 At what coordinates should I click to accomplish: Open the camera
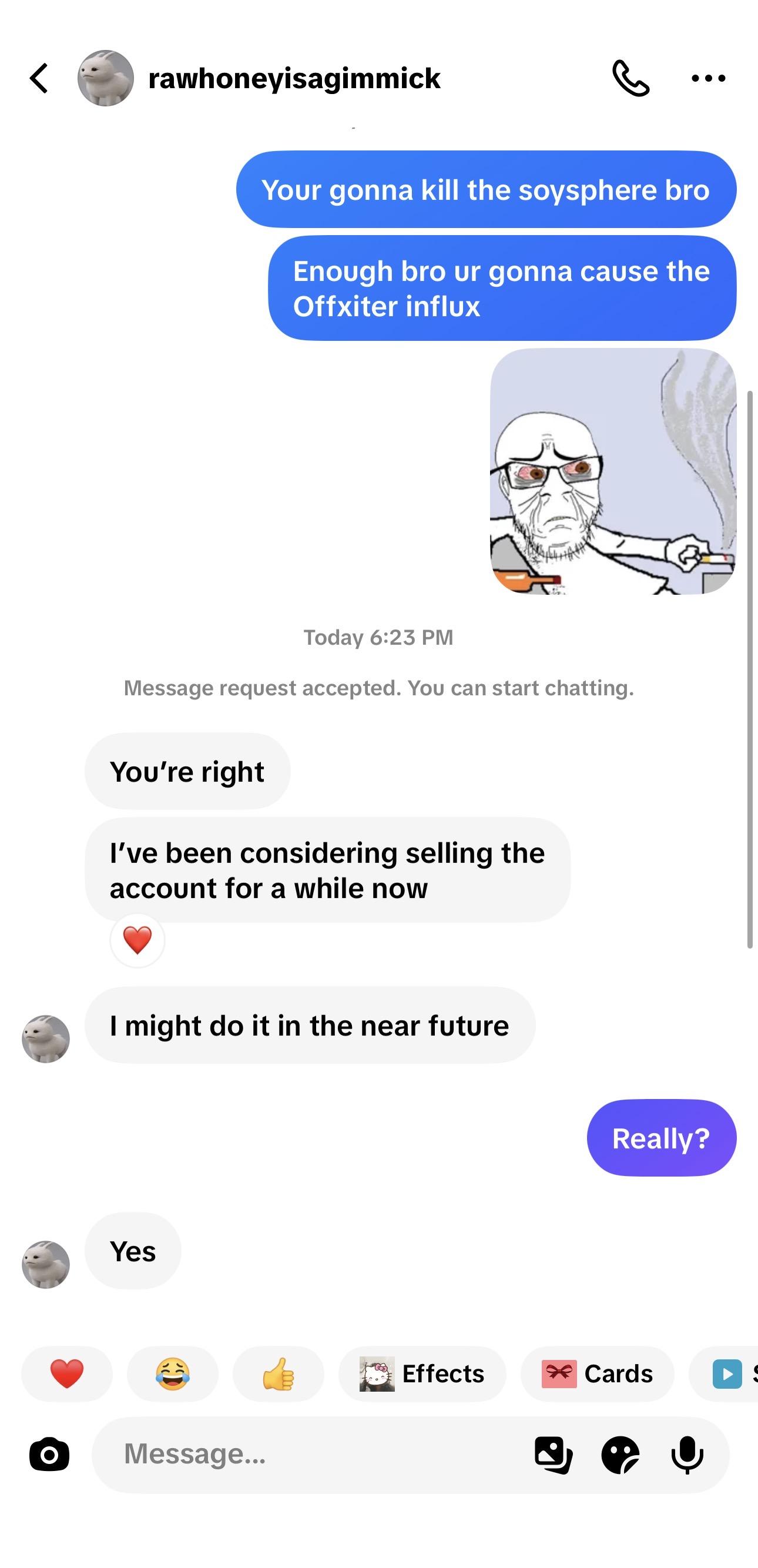point(49,1455)
